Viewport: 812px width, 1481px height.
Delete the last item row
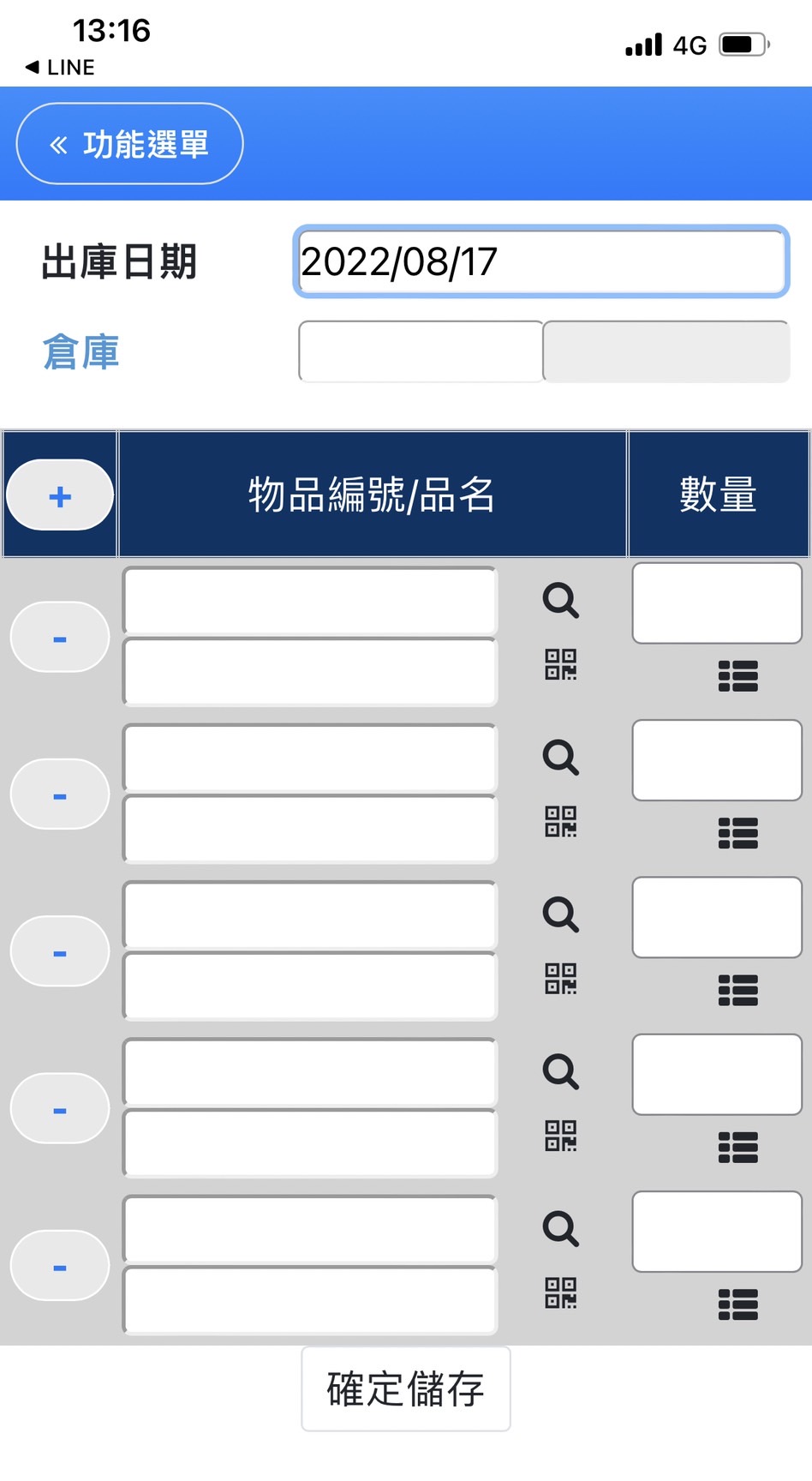[60, 1265]
